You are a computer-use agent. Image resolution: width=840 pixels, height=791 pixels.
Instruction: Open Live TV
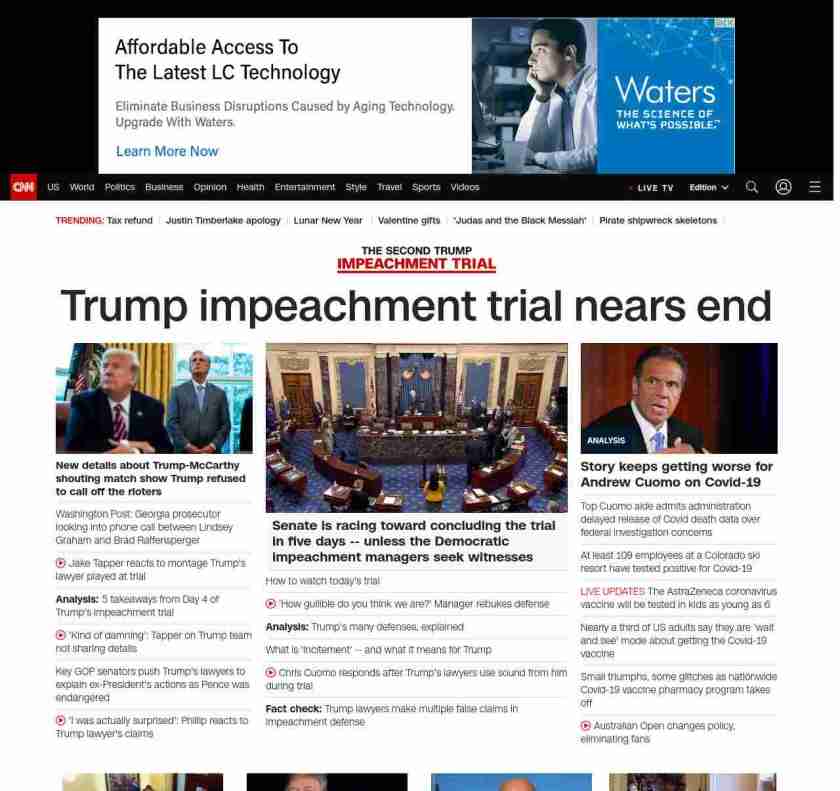pos(654,188)
